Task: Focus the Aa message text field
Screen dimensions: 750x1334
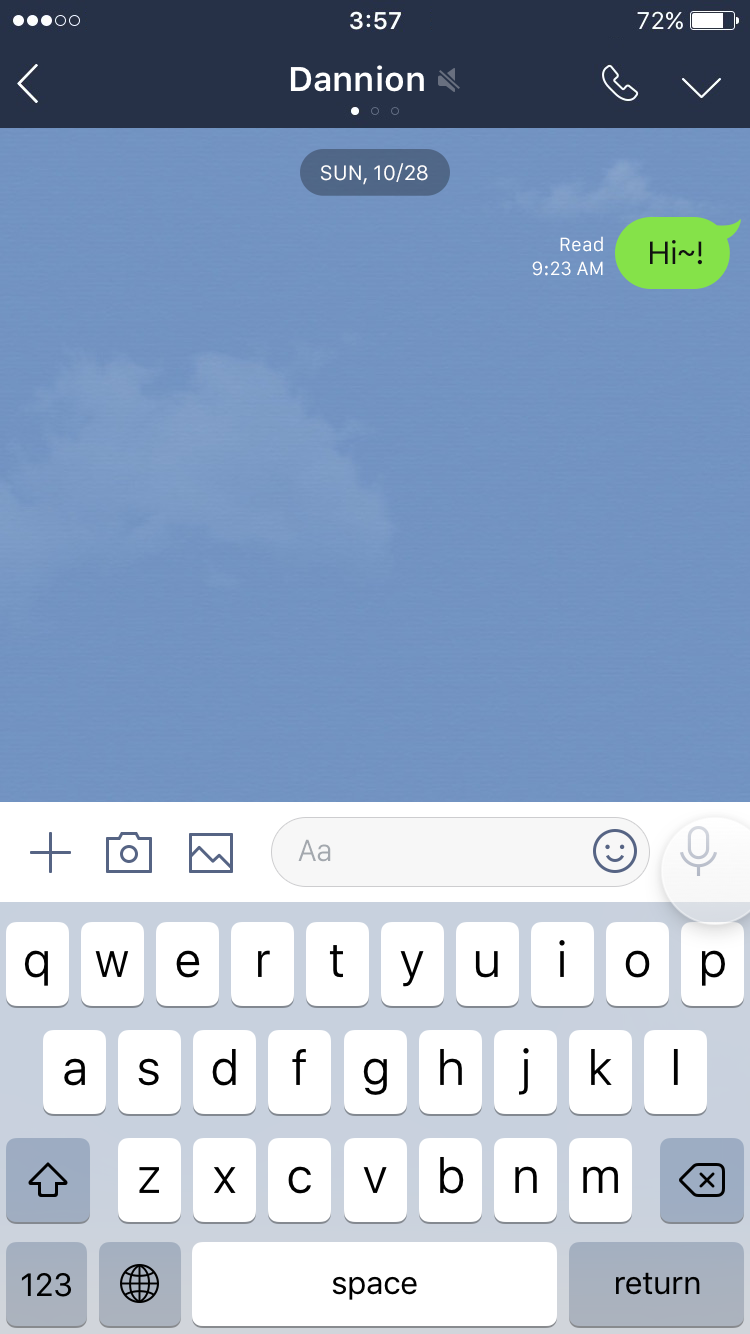Action: click(430, 852)
